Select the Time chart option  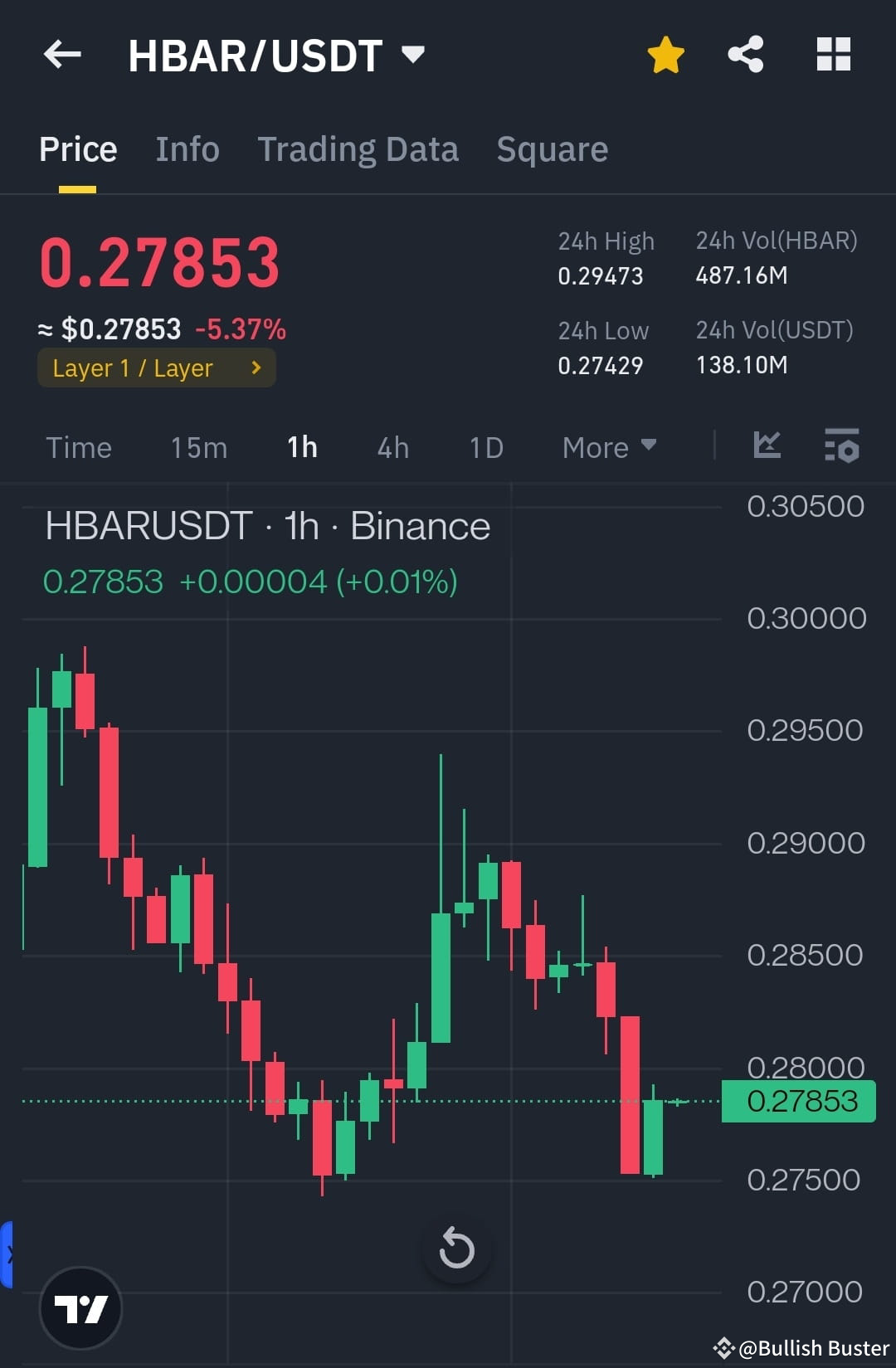click(x=79, y=446)
